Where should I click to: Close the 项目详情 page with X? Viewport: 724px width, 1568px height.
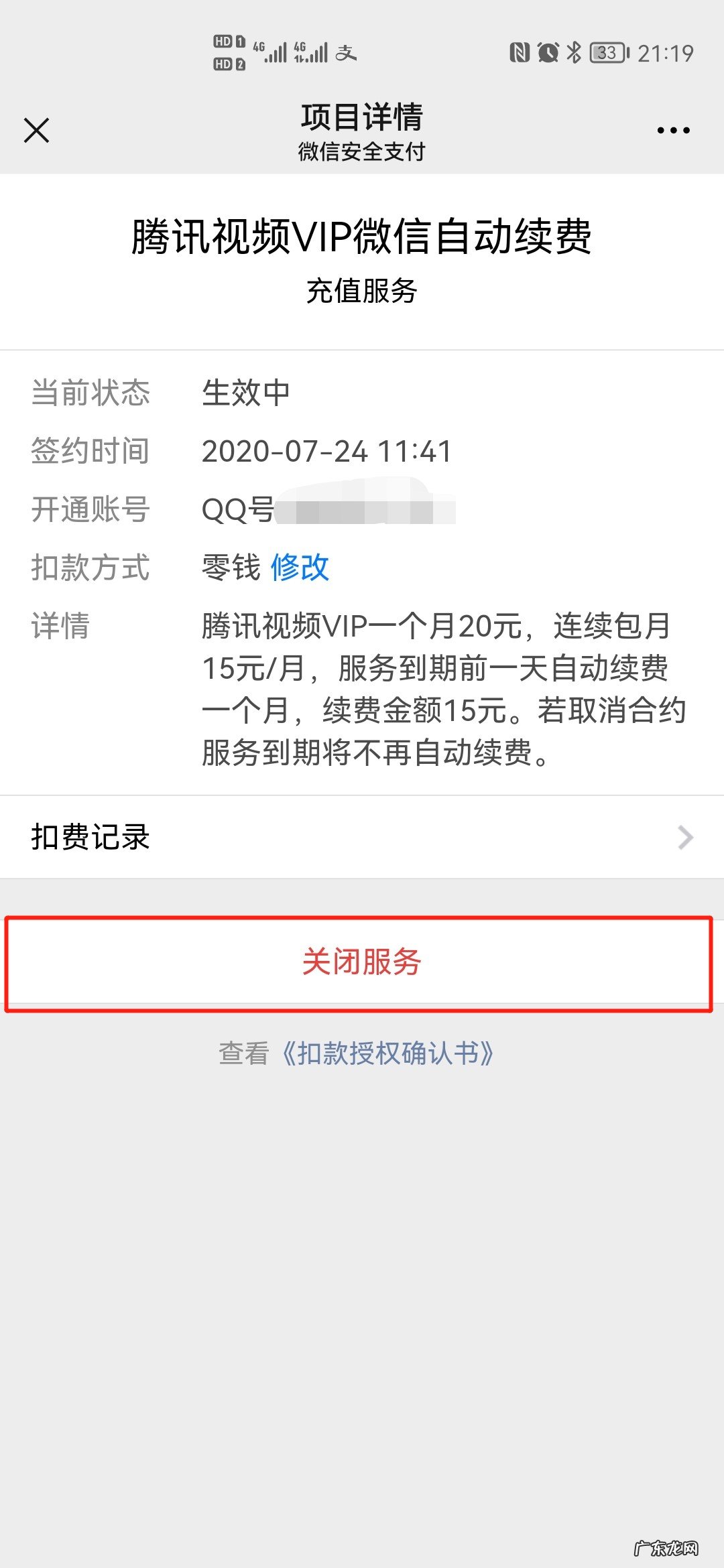37,130
